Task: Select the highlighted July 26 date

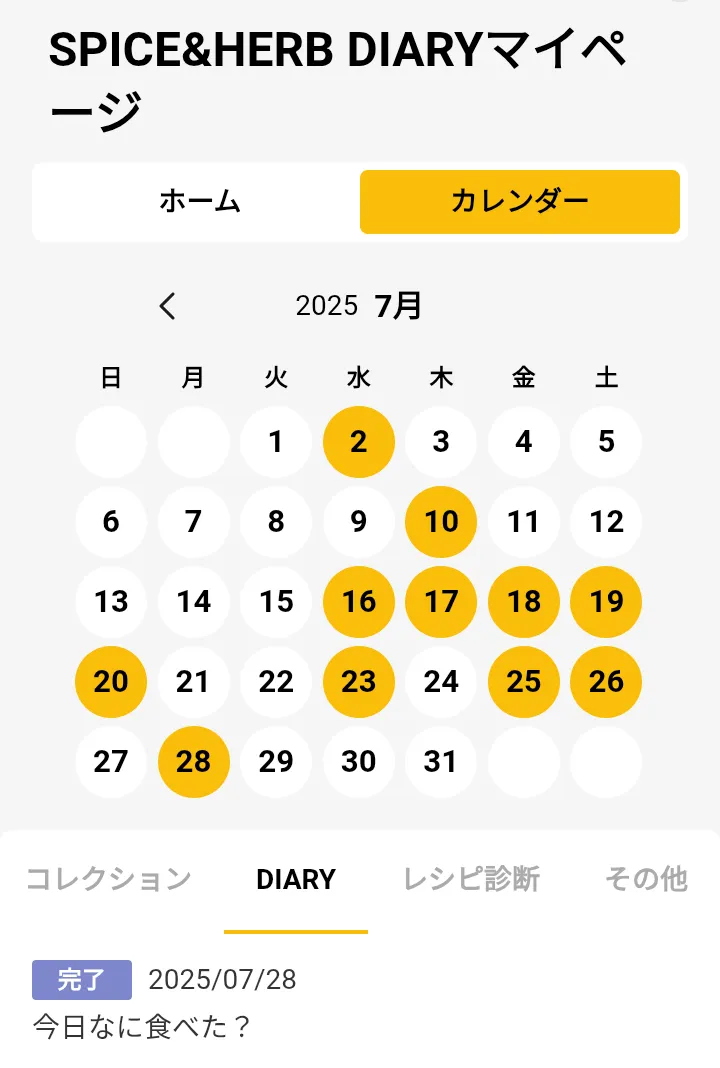Action: pyautogui.click(x=605, y=682)
